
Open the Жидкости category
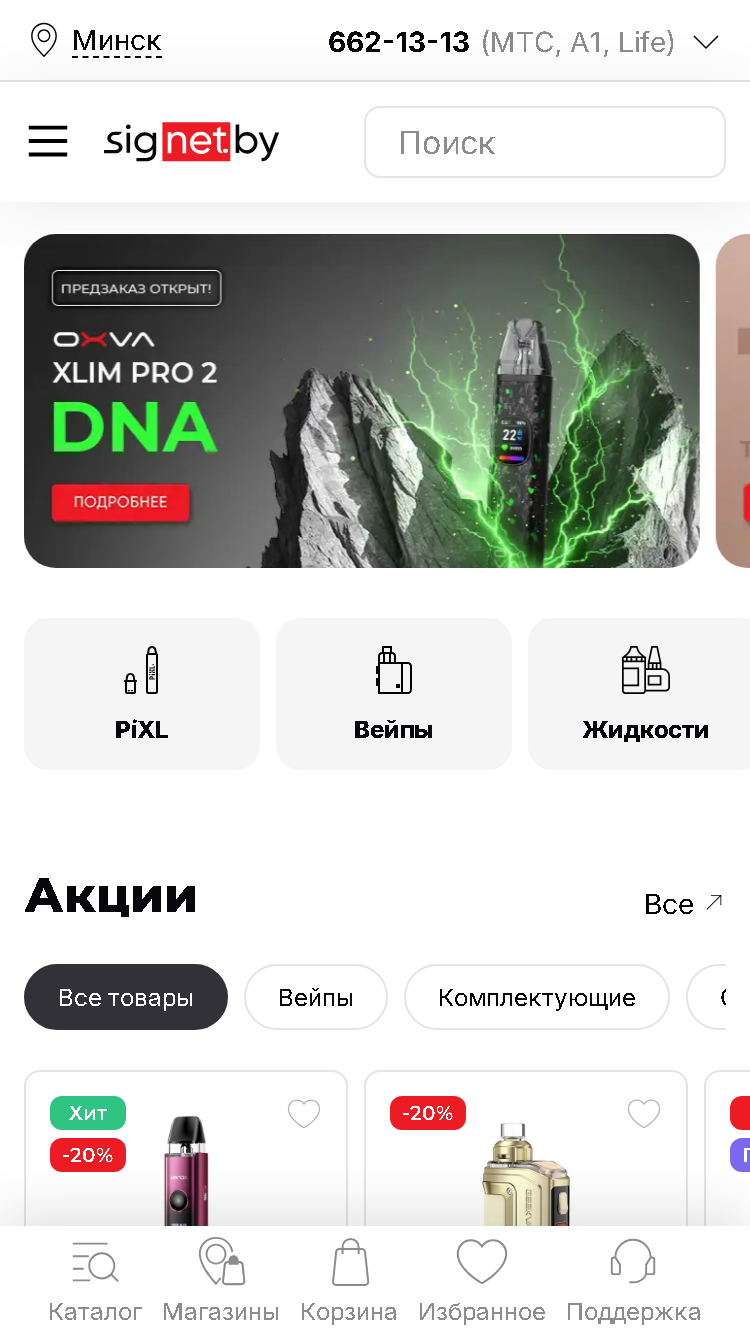640,694
